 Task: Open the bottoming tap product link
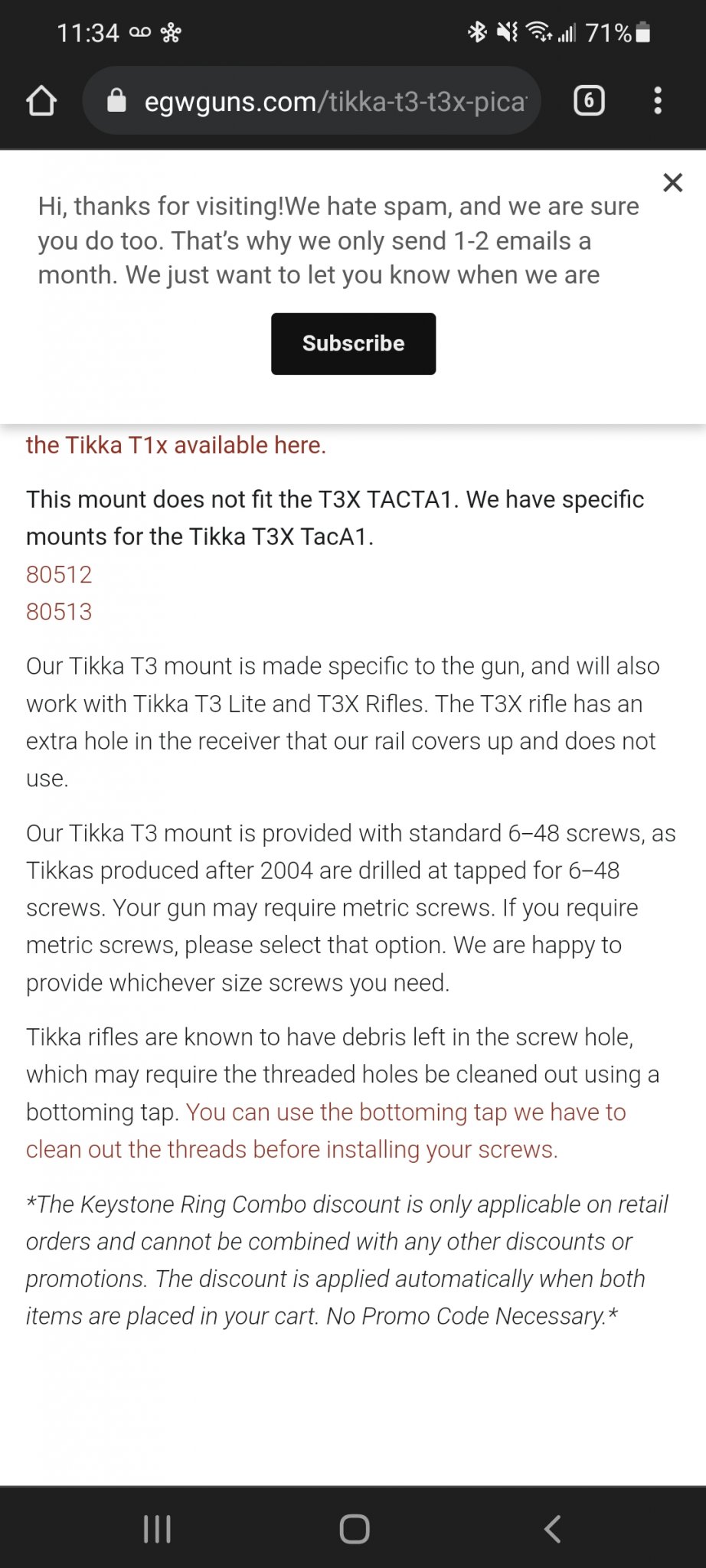point(406,1113)
